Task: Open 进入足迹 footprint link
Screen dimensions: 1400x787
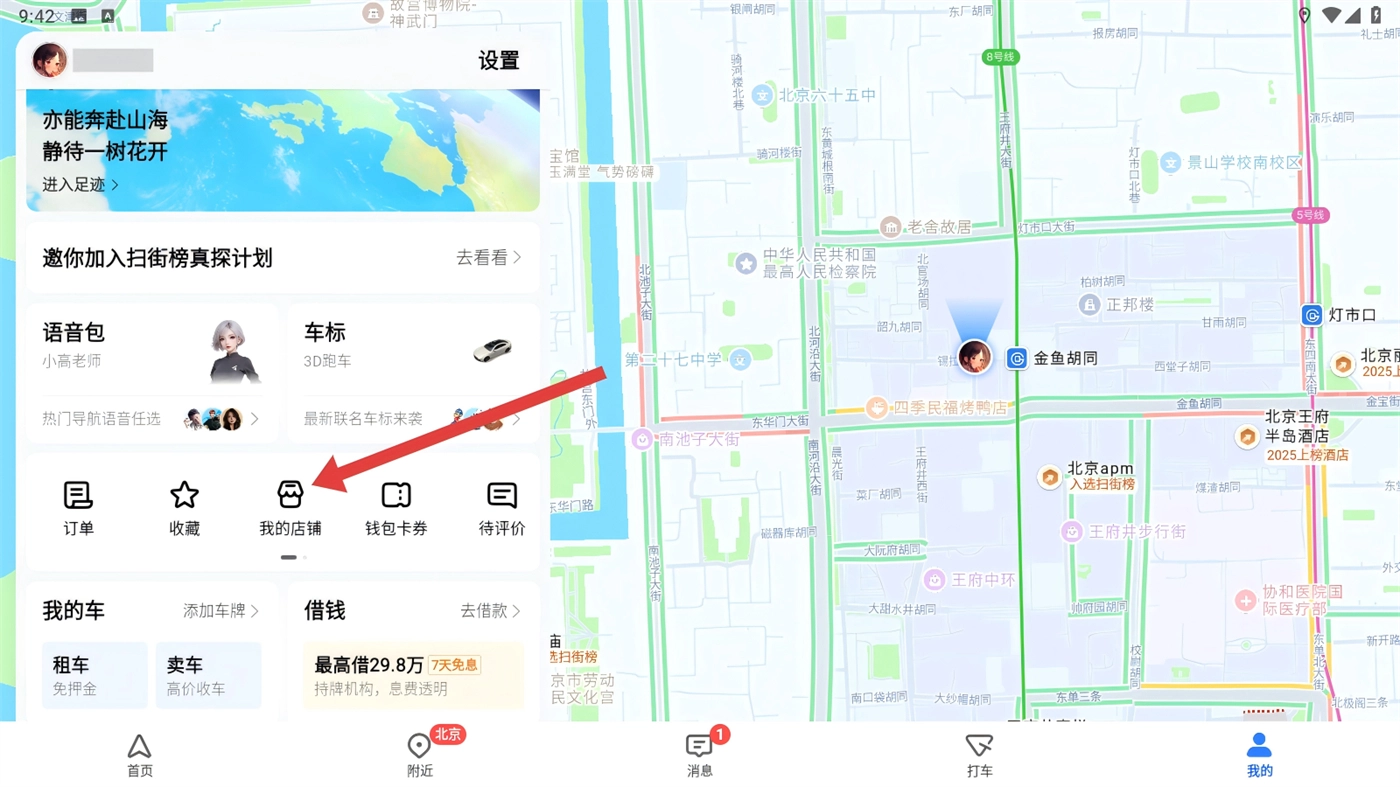Action: coord(80,184)
